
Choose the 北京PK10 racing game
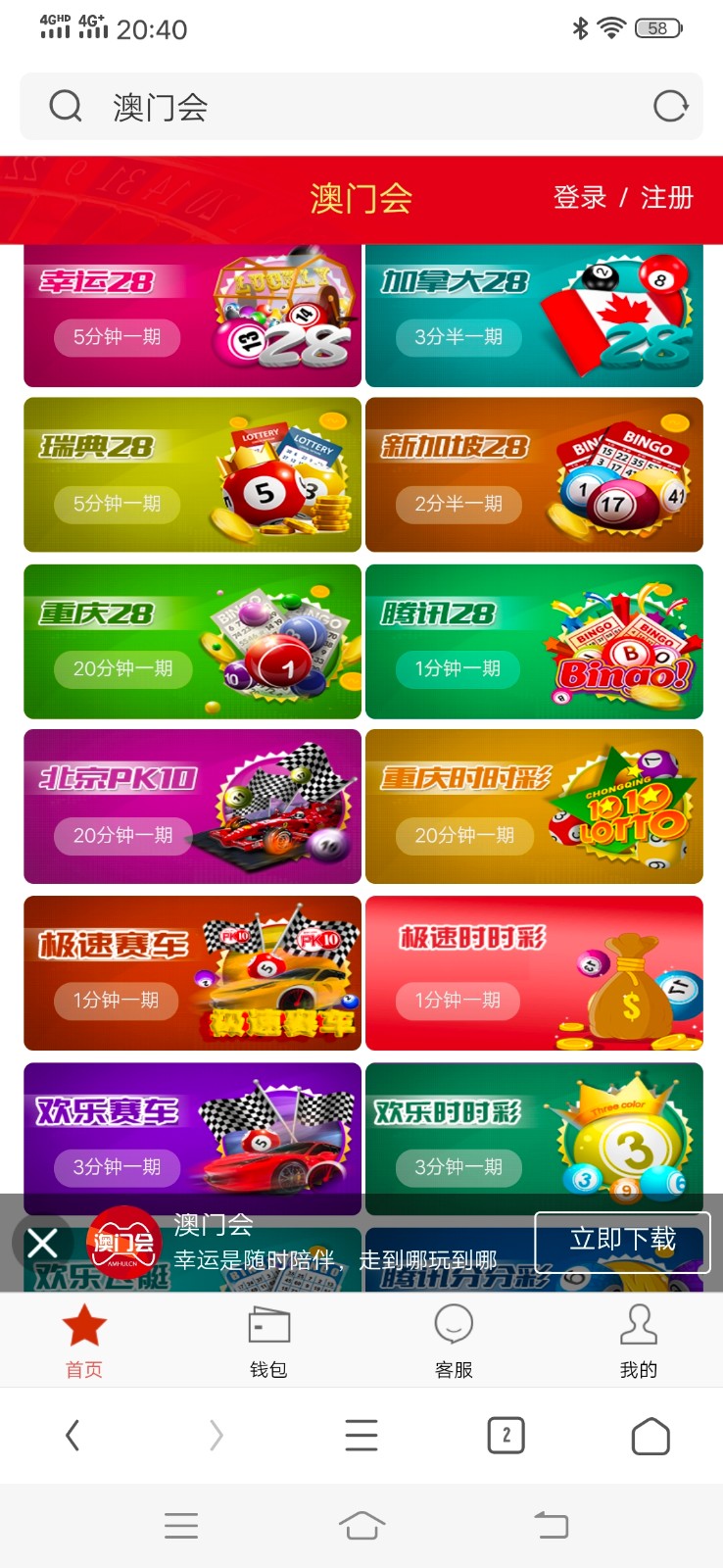point(192,807)
